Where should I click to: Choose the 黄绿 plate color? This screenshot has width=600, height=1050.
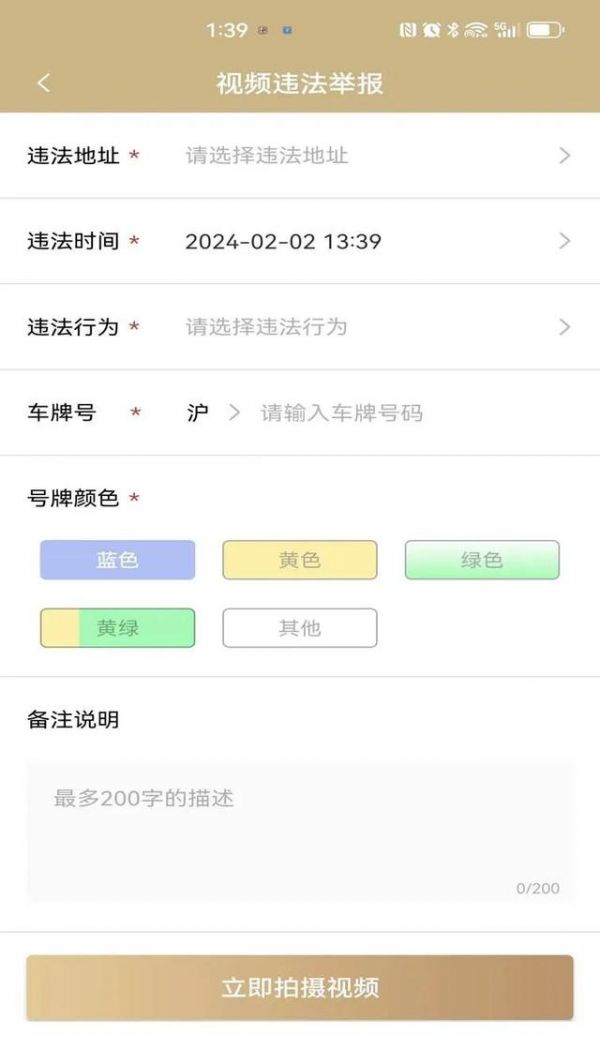pyautogui.click(x=118, y=628)
